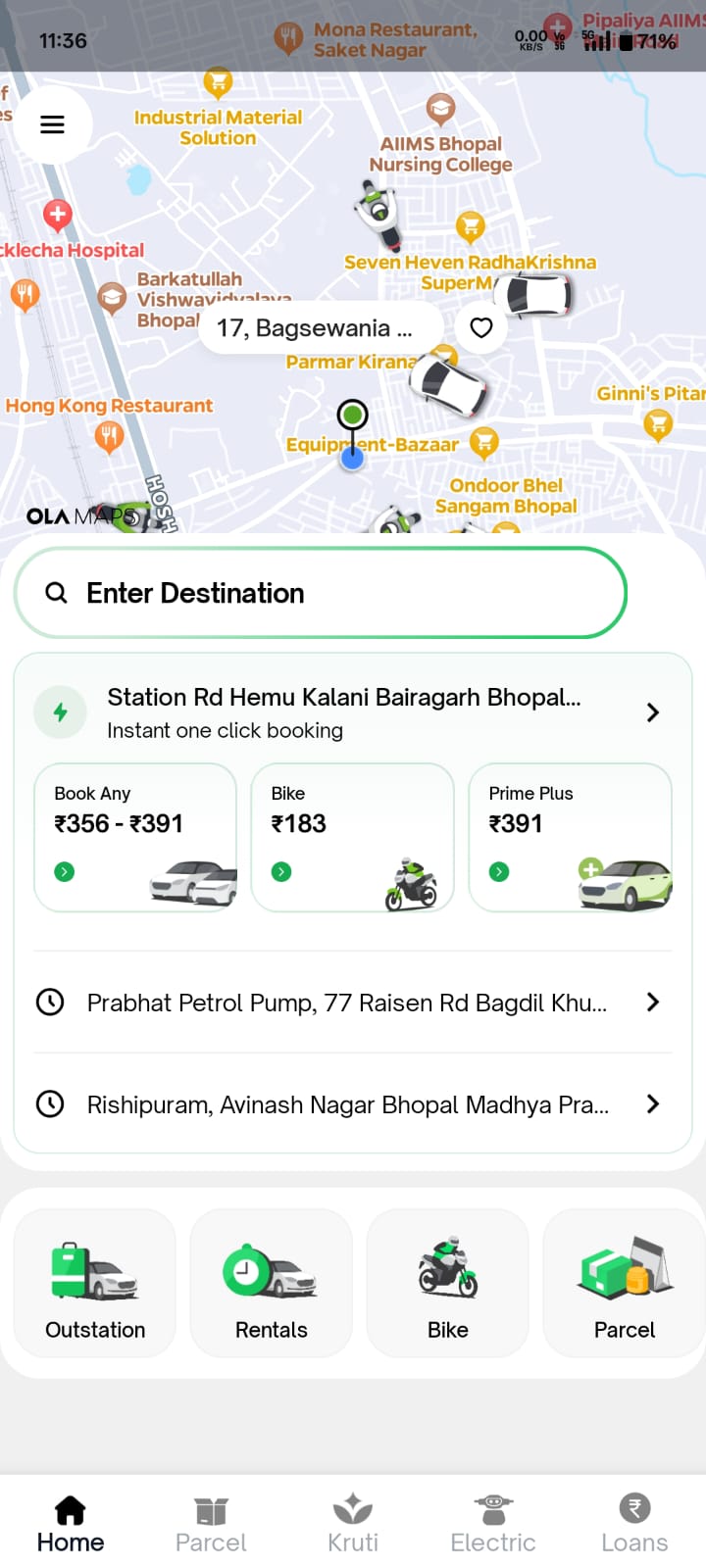Open the Rentals service
Image resolution: width=706 pixels, height=1568 pixels.
tap(272, 1284)
